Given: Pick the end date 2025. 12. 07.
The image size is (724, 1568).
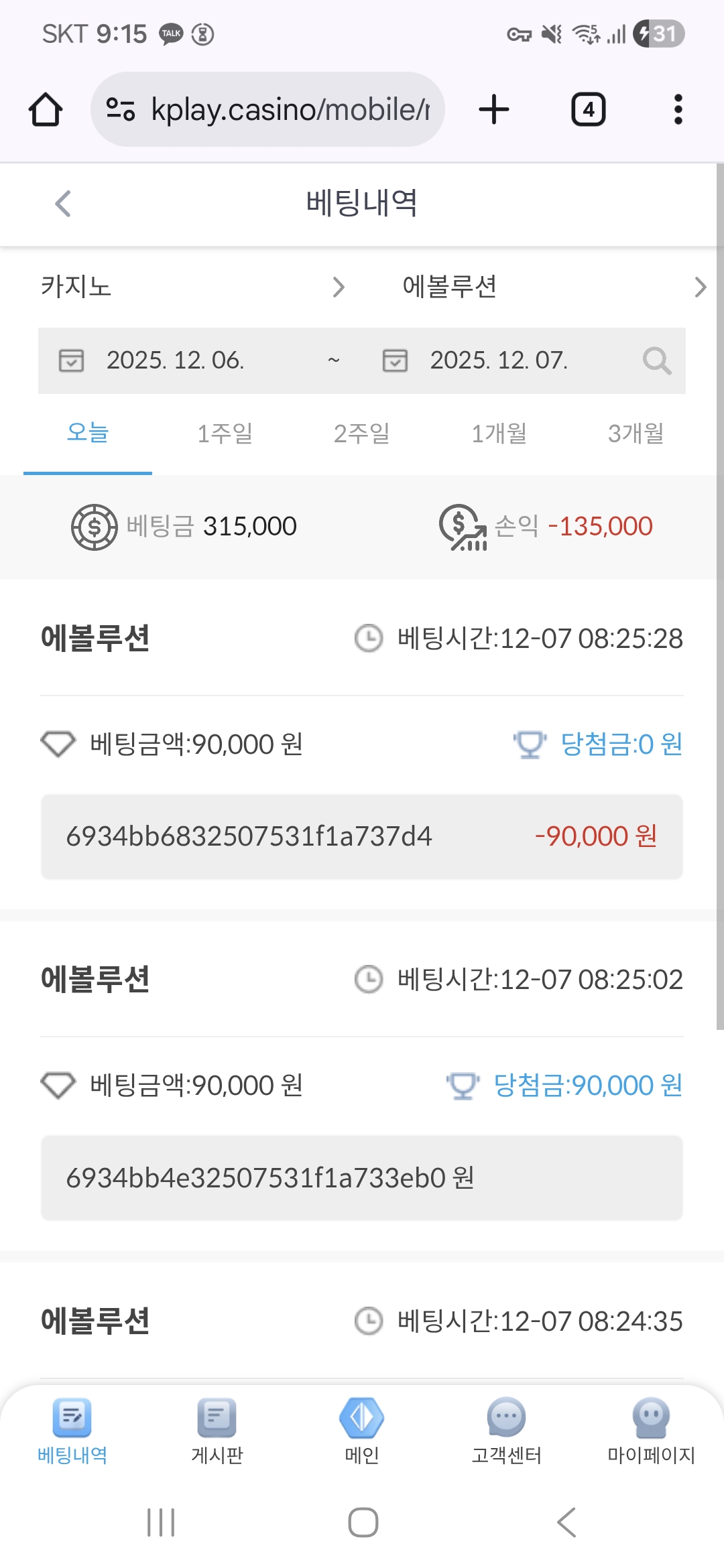Looking at the screenshot, I should coord(498,361).
